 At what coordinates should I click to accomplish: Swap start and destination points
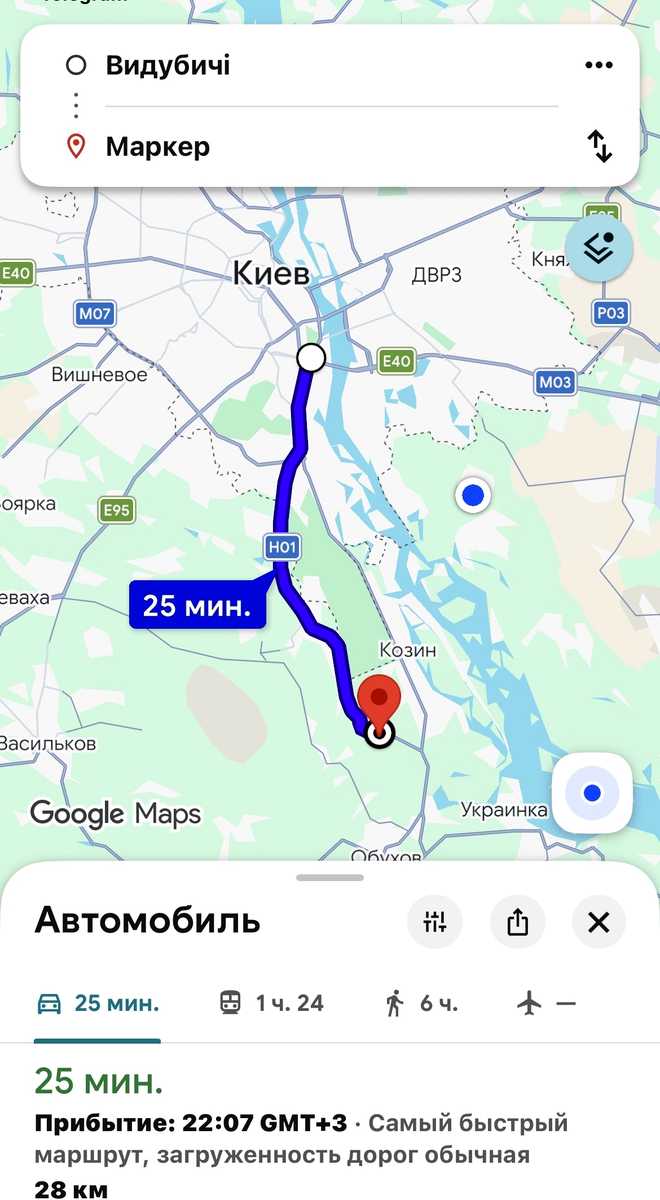pos(598,147)
